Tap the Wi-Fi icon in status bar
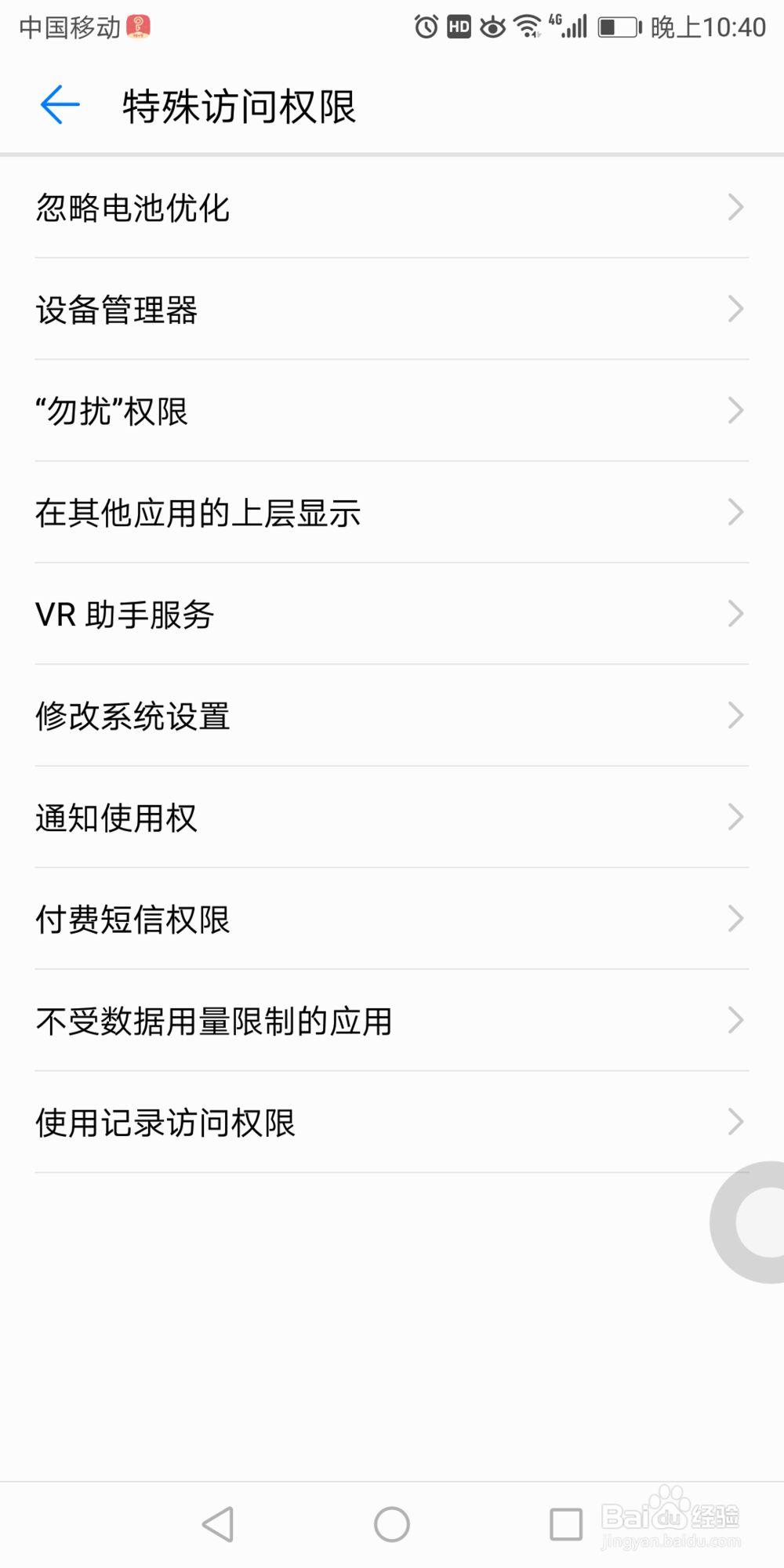The height and width of the screenshot is (1568, 784). [x=527, y=26]
